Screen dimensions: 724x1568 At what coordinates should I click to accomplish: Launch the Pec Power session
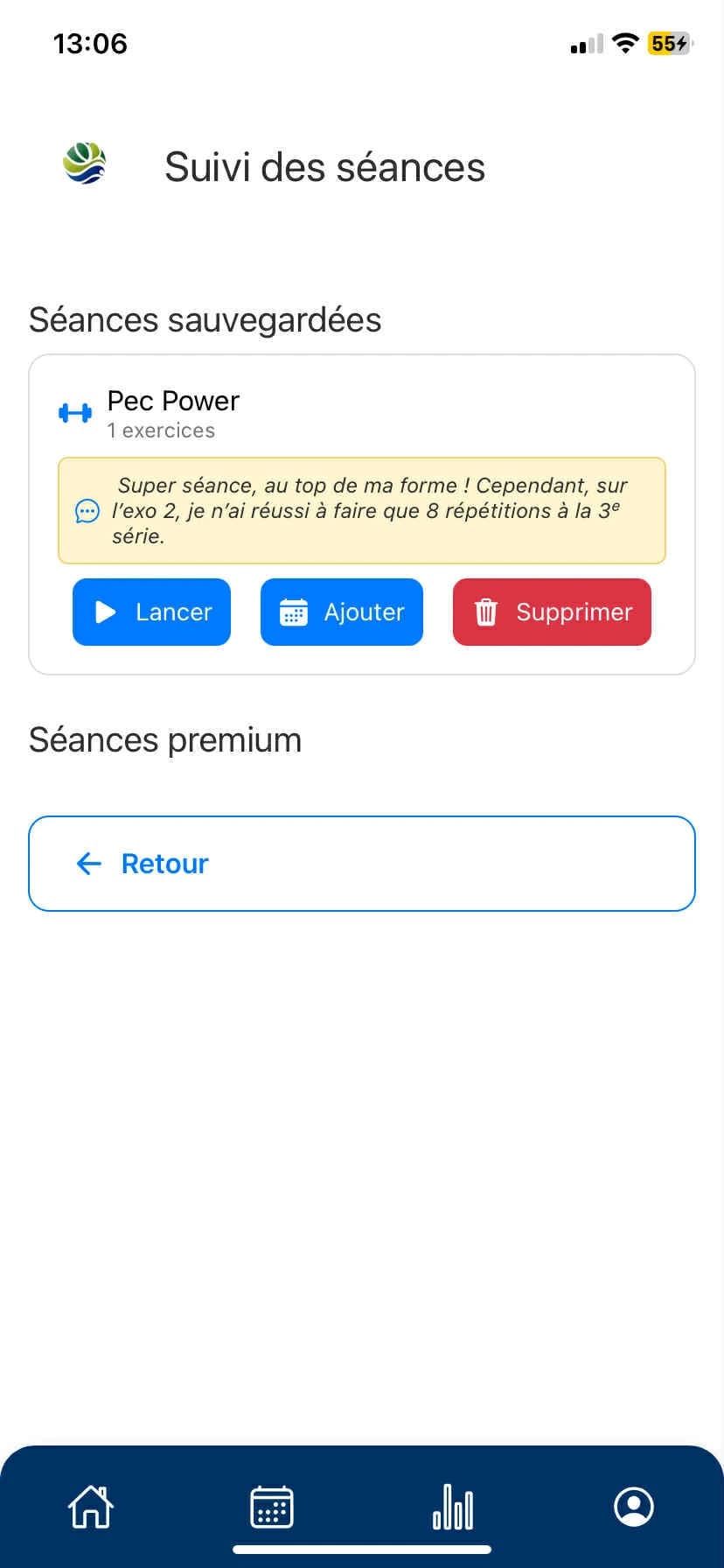tap(151, 612)
